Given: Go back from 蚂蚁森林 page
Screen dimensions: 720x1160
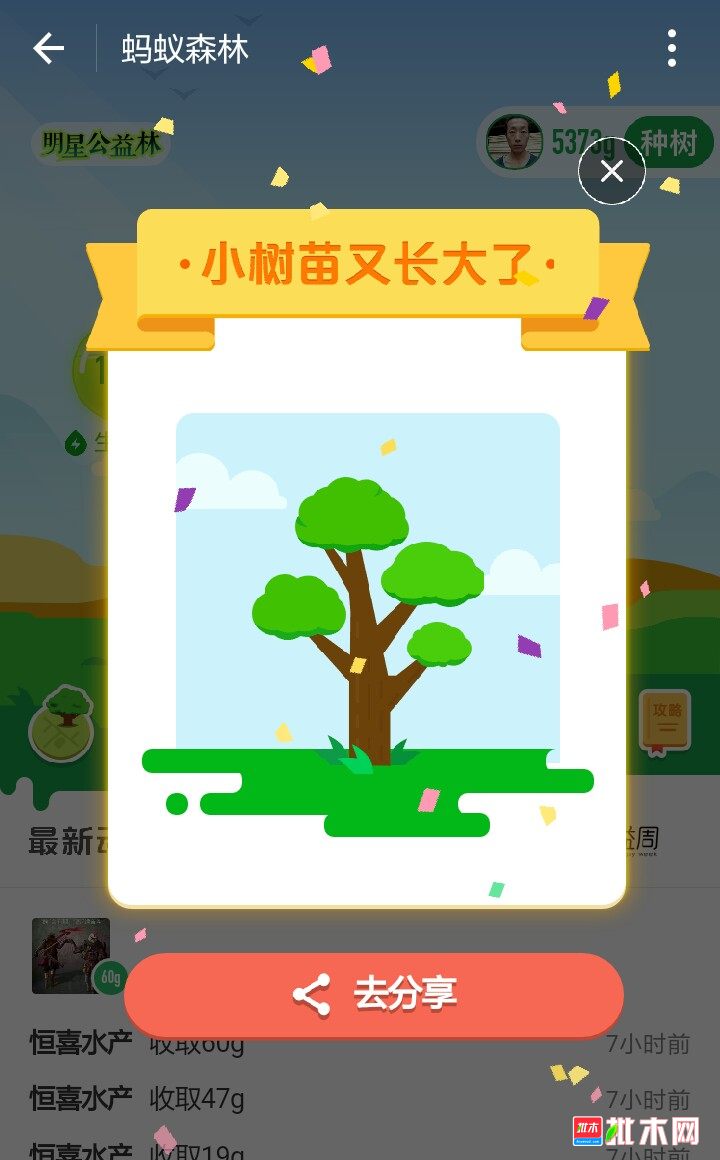Looking at the screenshot, I should [48, 48].
